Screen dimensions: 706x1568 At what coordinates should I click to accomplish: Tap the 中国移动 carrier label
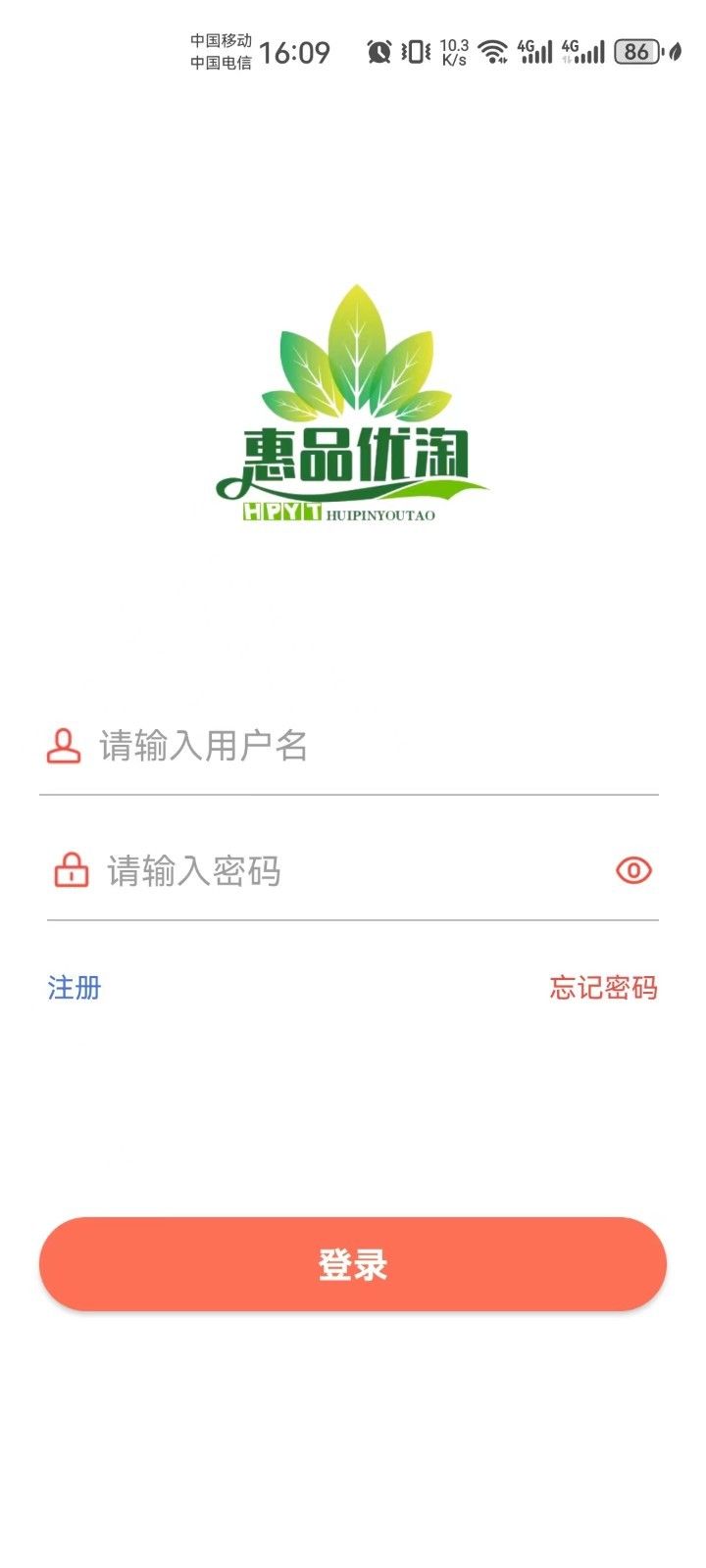click(x=223, y=41)
